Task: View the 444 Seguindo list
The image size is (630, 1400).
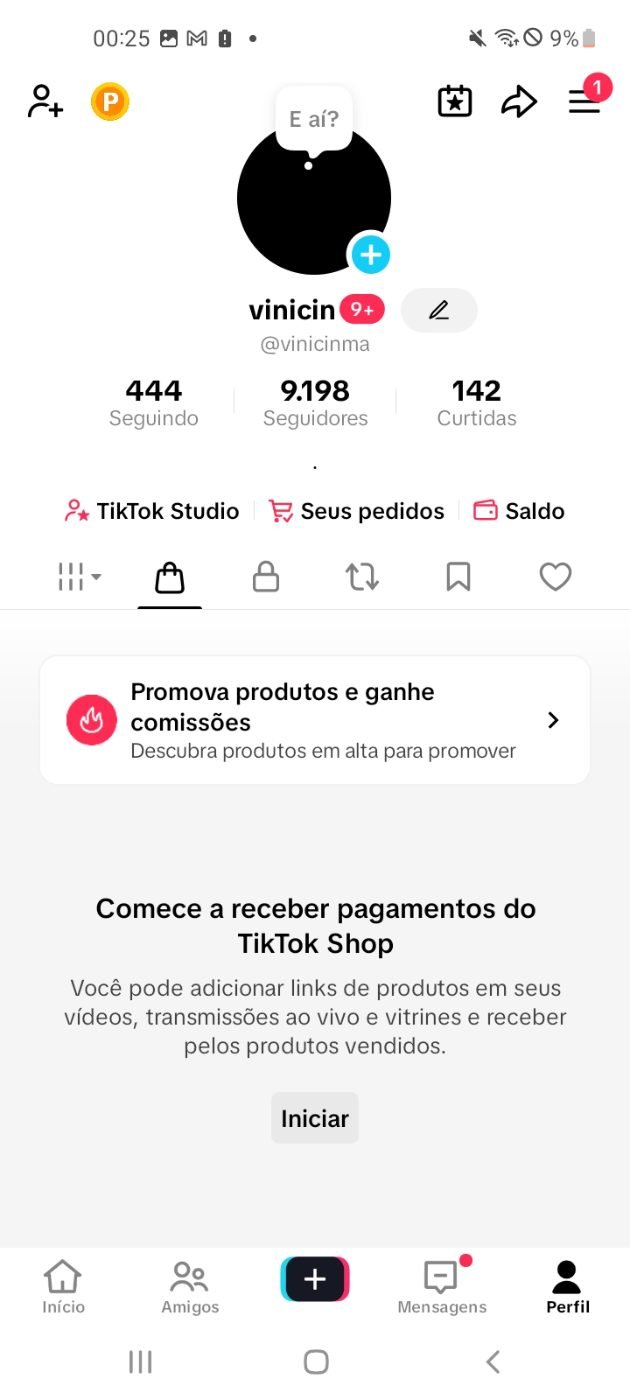Action: (154, 402)
